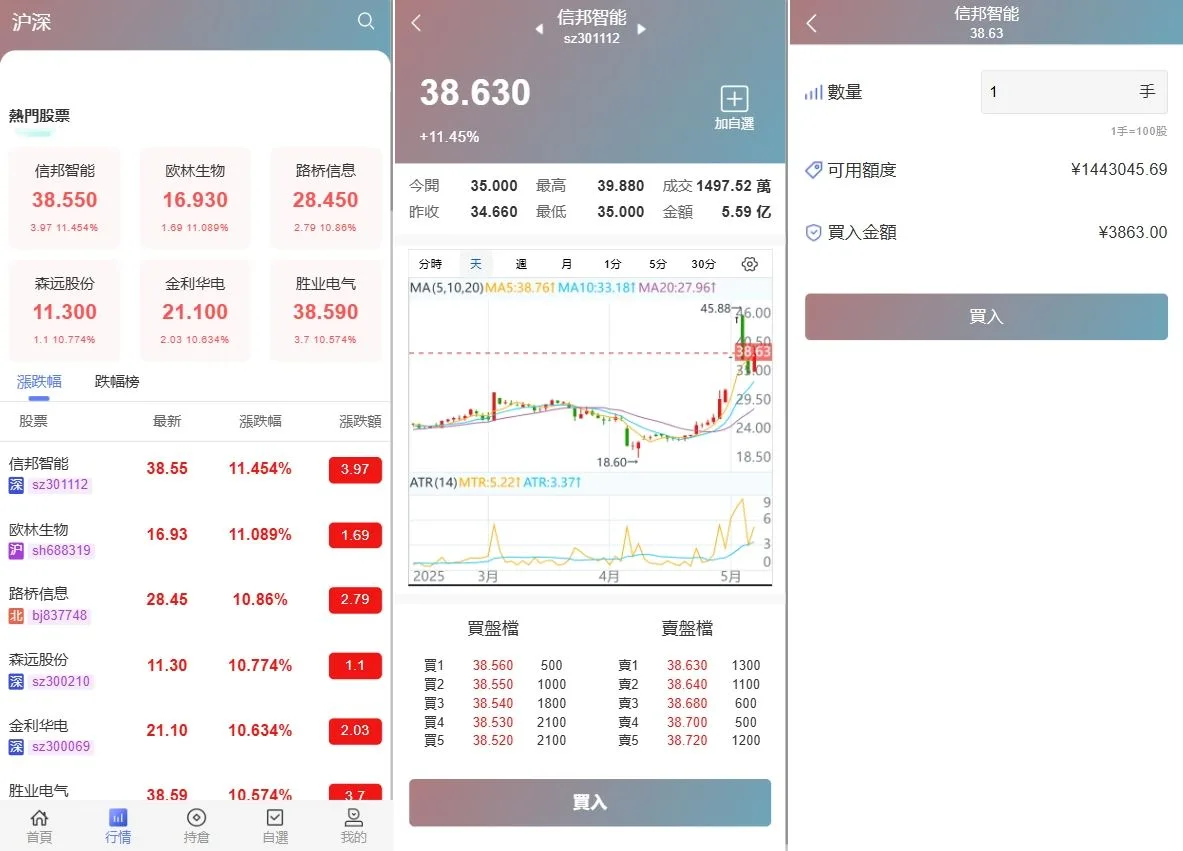
Task: Switch the chart to 月 period
Action: [x=566, y=264]
